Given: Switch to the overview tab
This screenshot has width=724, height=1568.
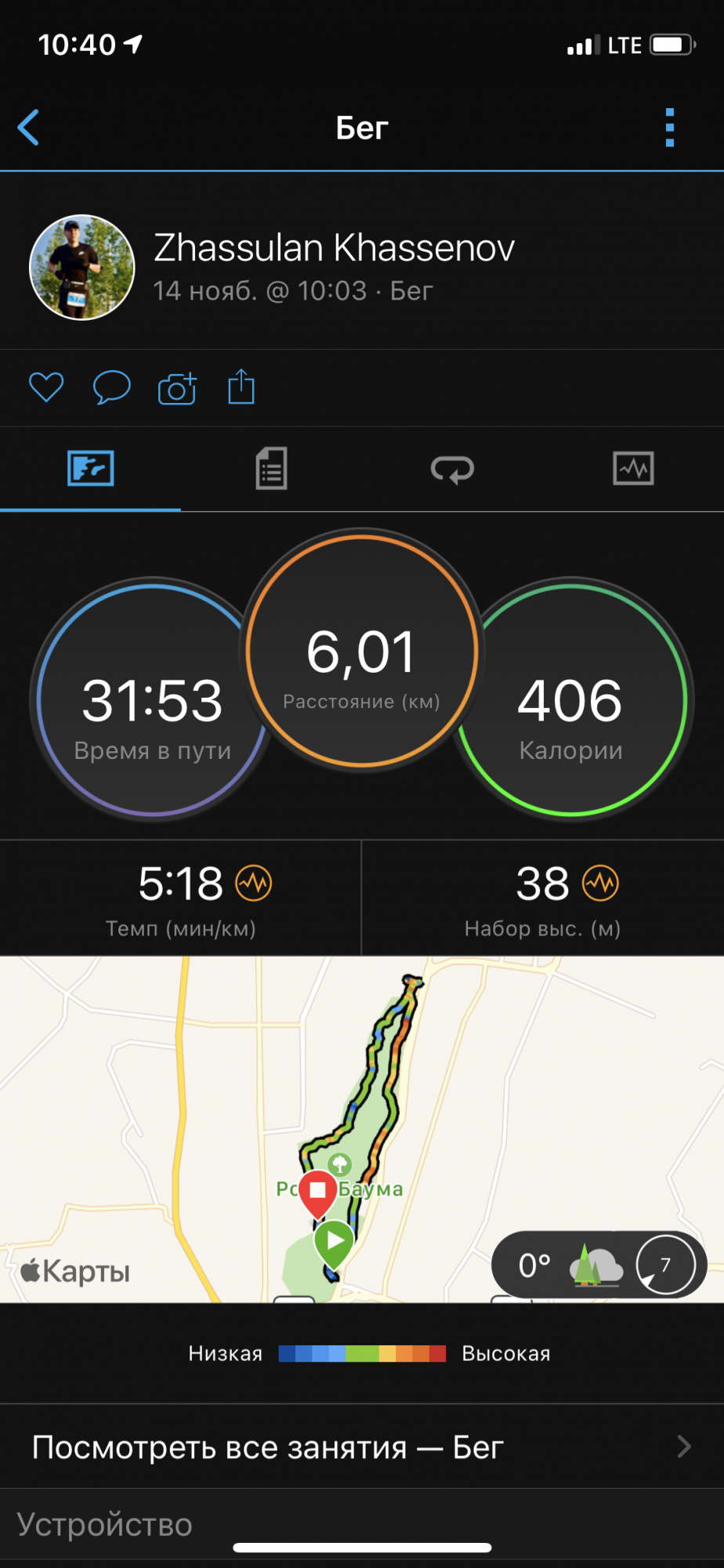Looking at the screenshot, I should [91, 469].
